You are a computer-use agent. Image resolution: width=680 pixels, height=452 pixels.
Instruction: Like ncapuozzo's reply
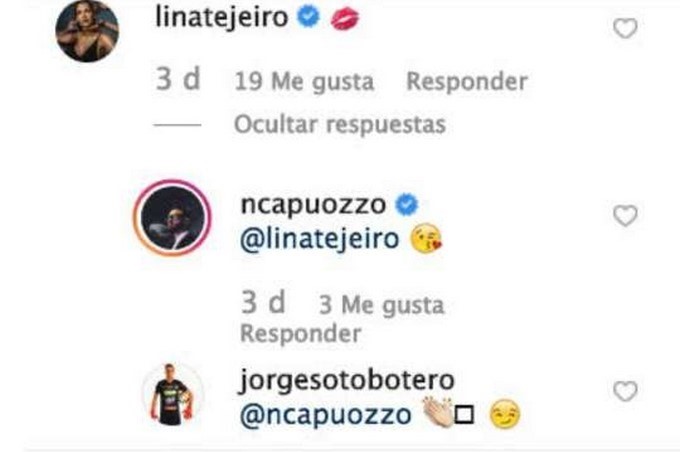coord(625,215)
